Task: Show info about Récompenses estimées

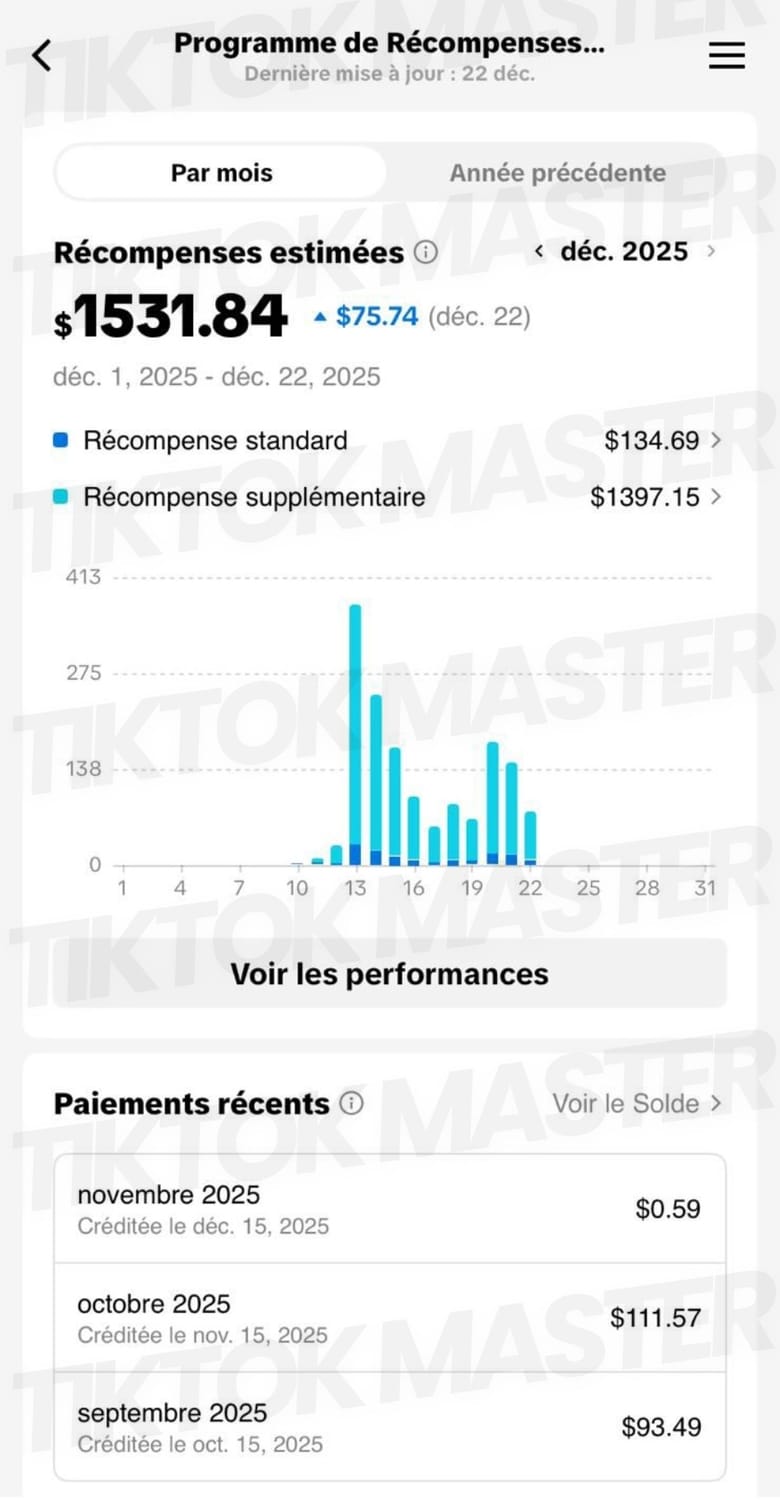Action: [x=426, y=252]
